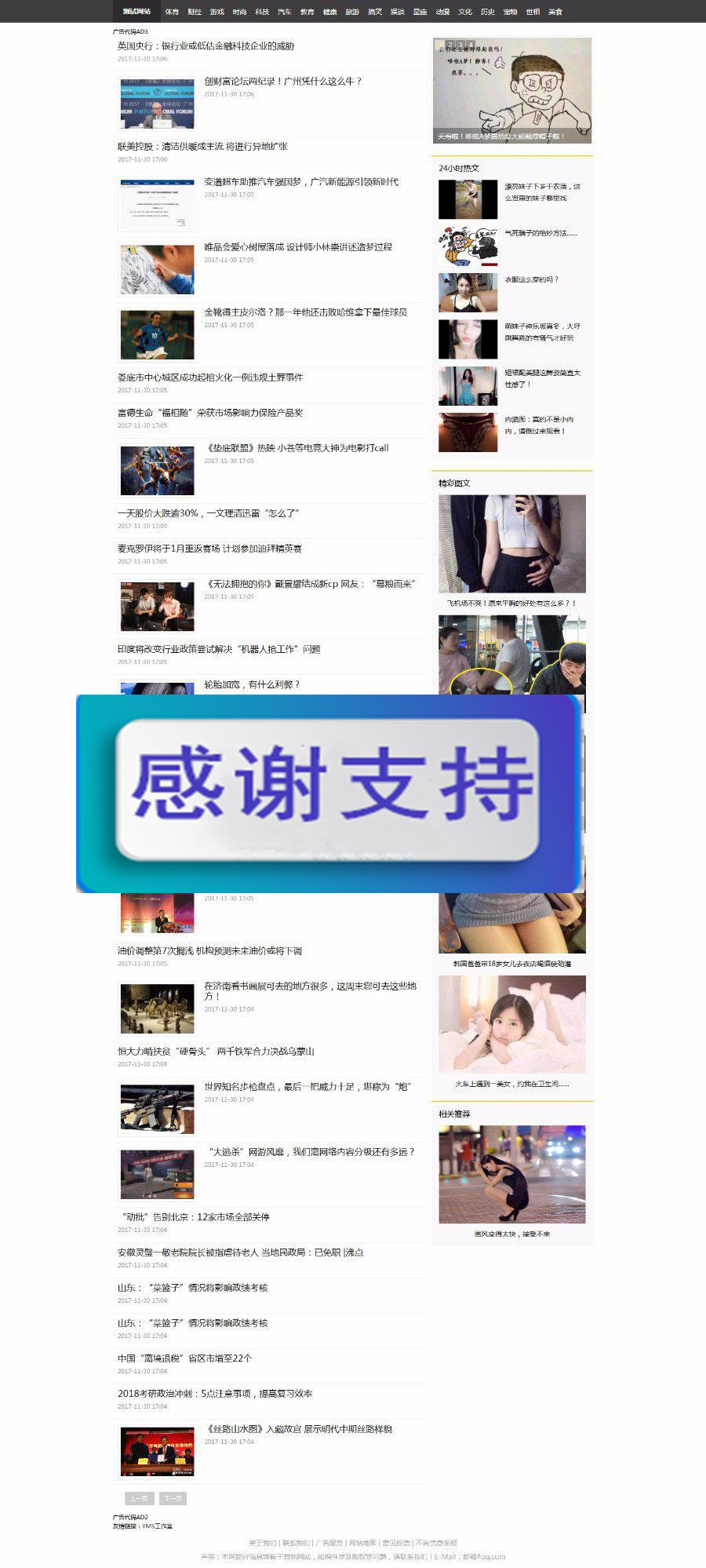Open the 体育 navigation item
The image size is (706, 1568).
(172, 12)
